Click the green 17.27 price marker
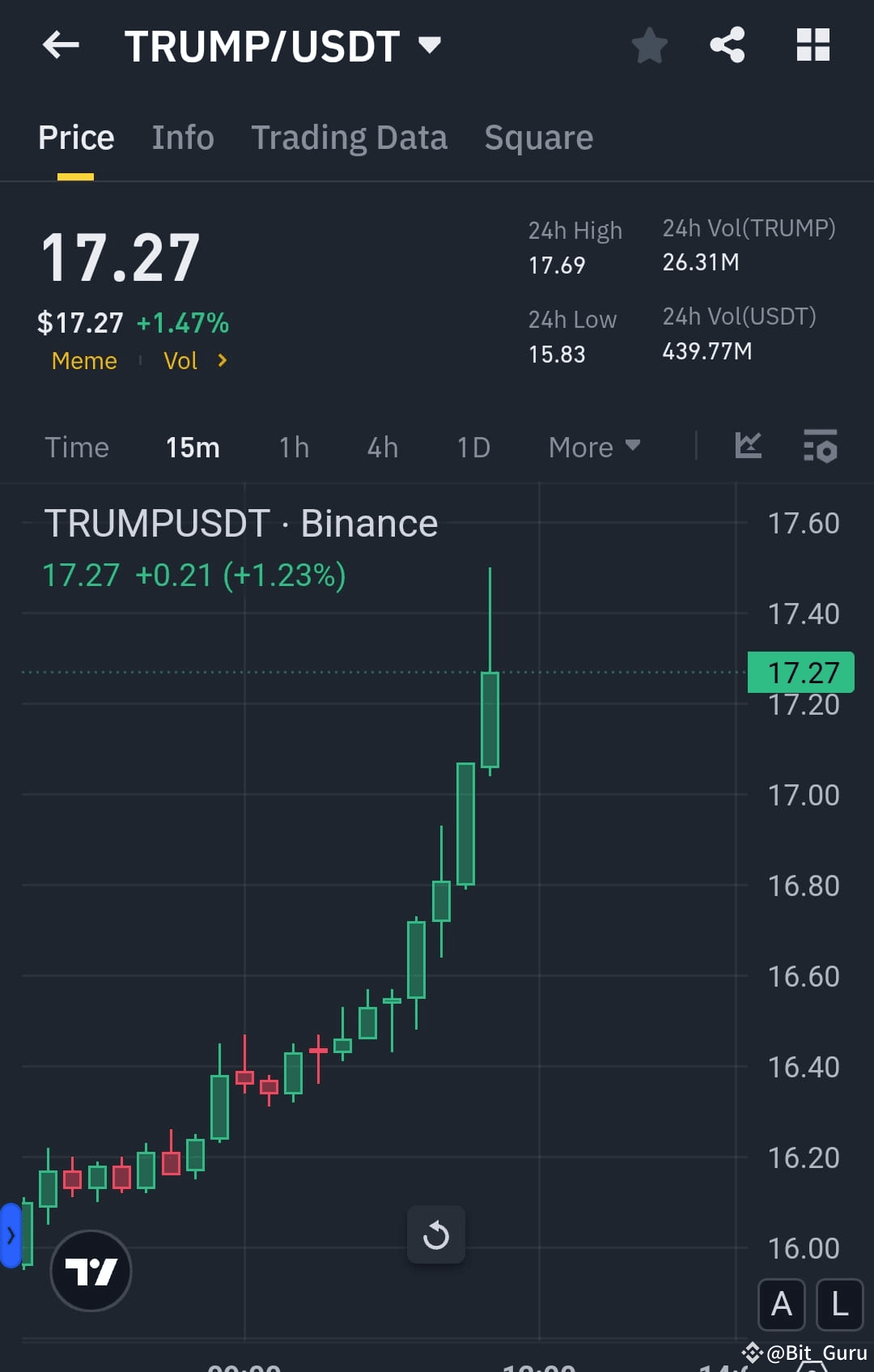Viewport: 874px width, 1372px height. pos(800,673)
